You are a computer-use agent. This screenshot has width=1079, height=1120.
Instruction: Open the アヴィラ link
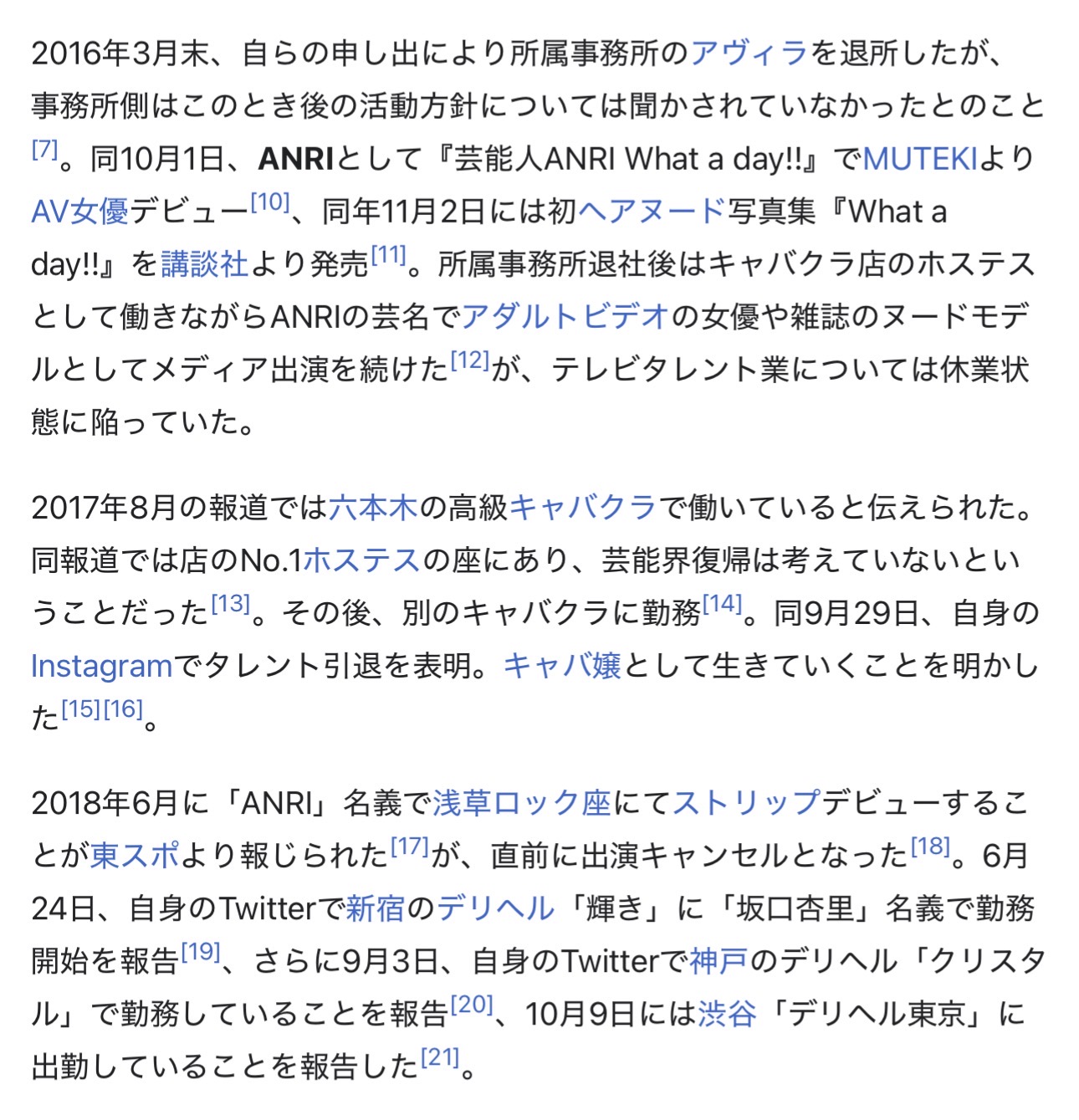(x=749, y=54)
